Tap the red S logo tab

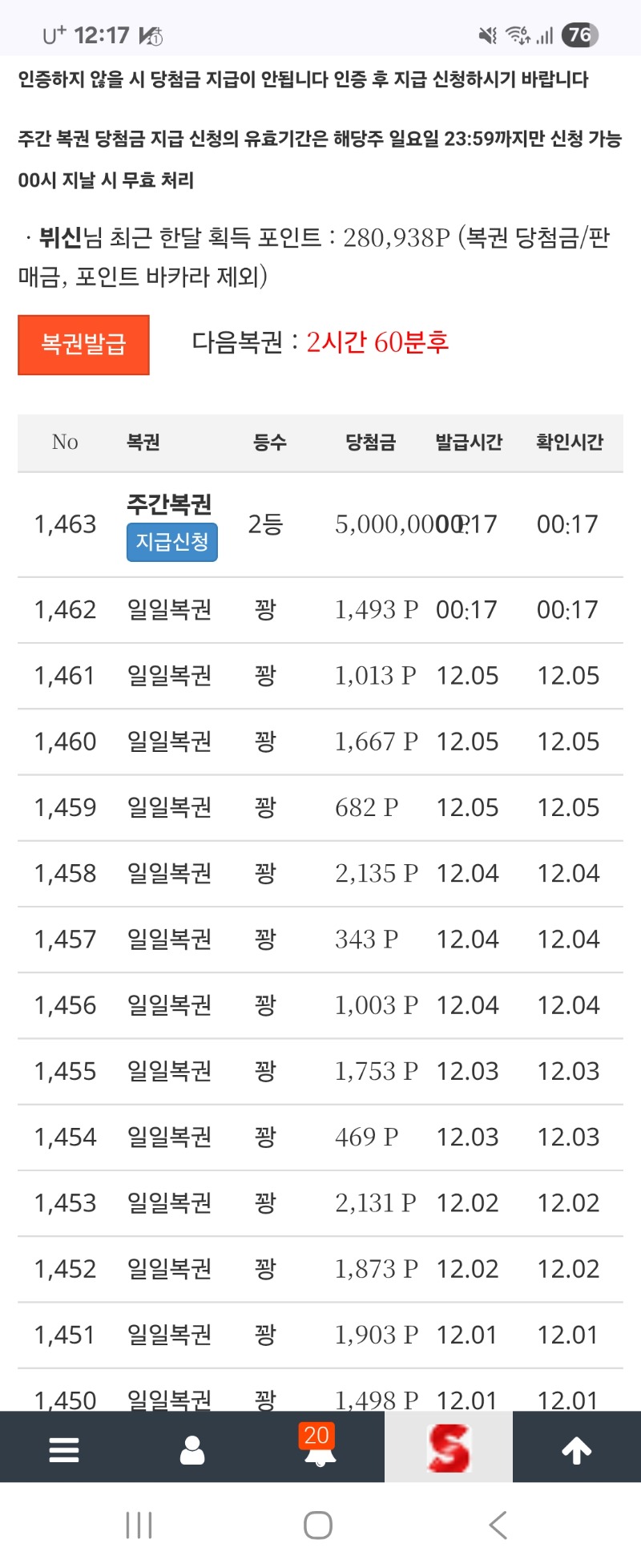coord(449,1448)
